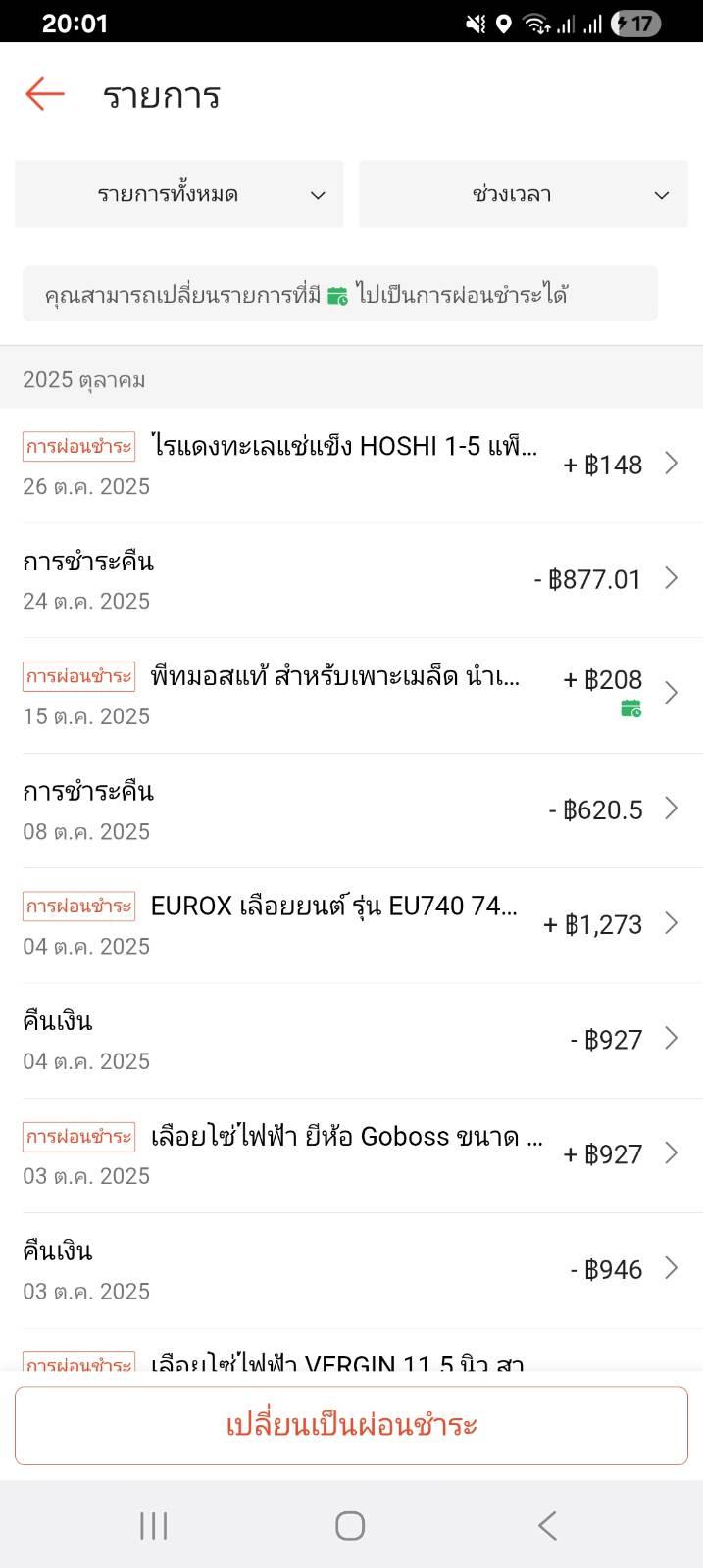
Task: Open the EUROX เลื่อยยนต์ ฿1,273 transaction
Action: click(x=351, y=924)
